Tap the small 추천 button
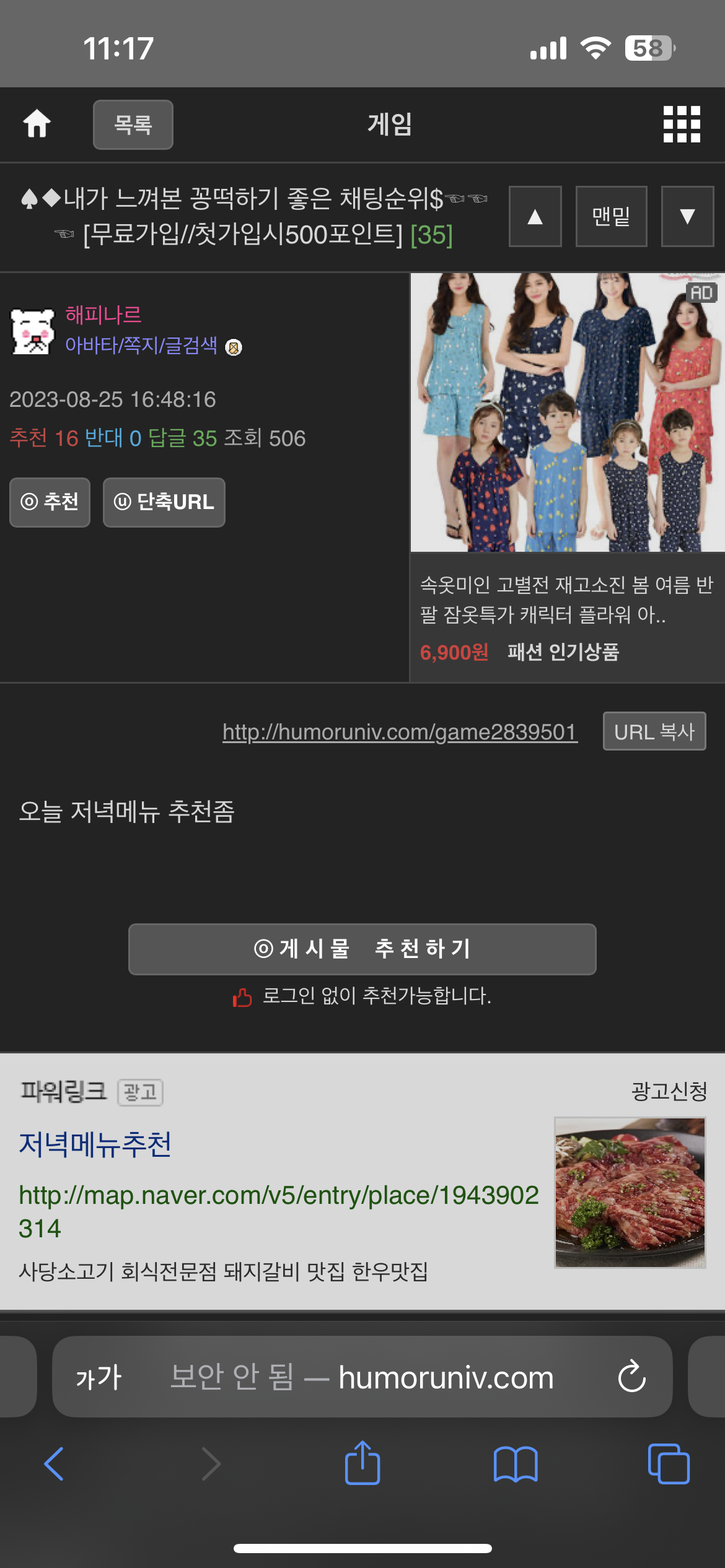The height and width of the screenshot is (1568, 725). [50, 502]
